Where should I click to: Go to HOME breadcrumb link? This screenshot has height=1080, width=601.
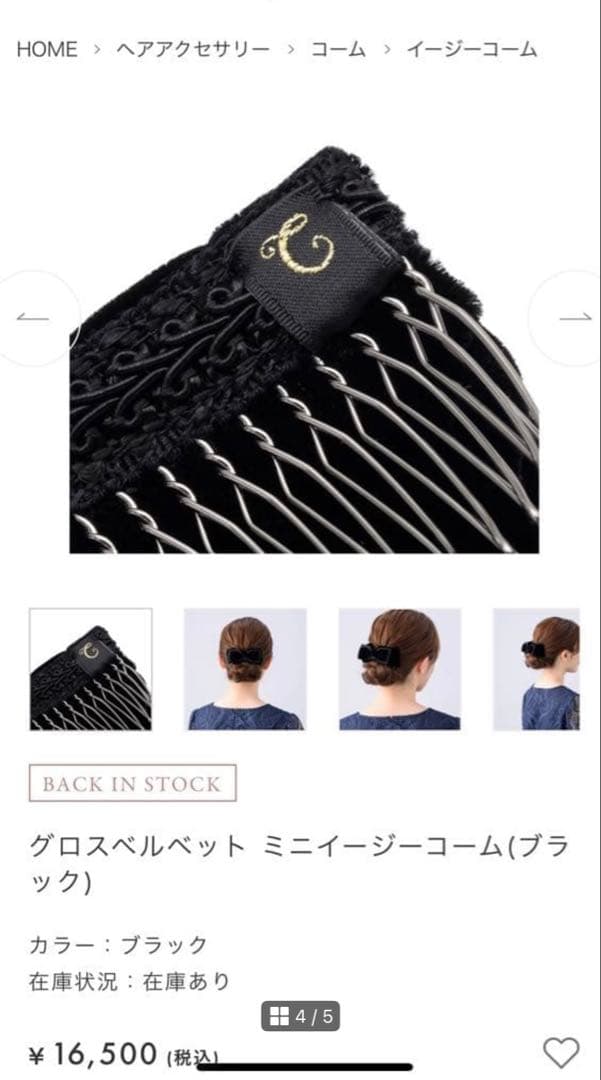(x=46, y=49)
